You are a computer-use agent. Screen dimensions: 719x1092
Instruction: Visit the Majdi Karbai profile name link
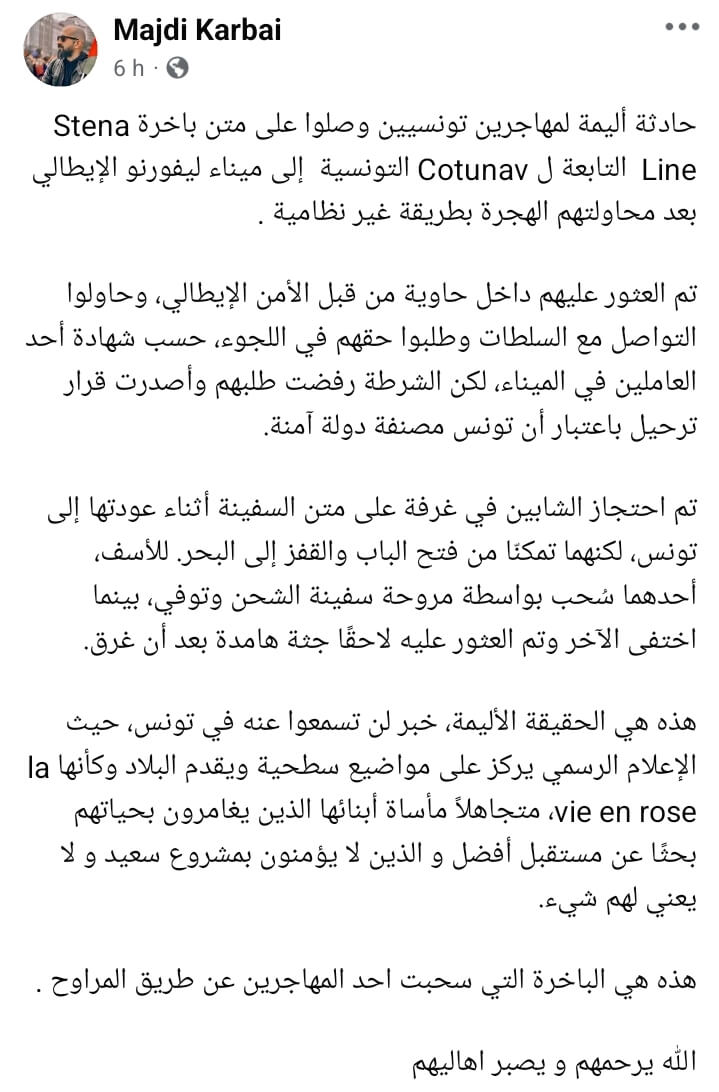tap(197, 31)
